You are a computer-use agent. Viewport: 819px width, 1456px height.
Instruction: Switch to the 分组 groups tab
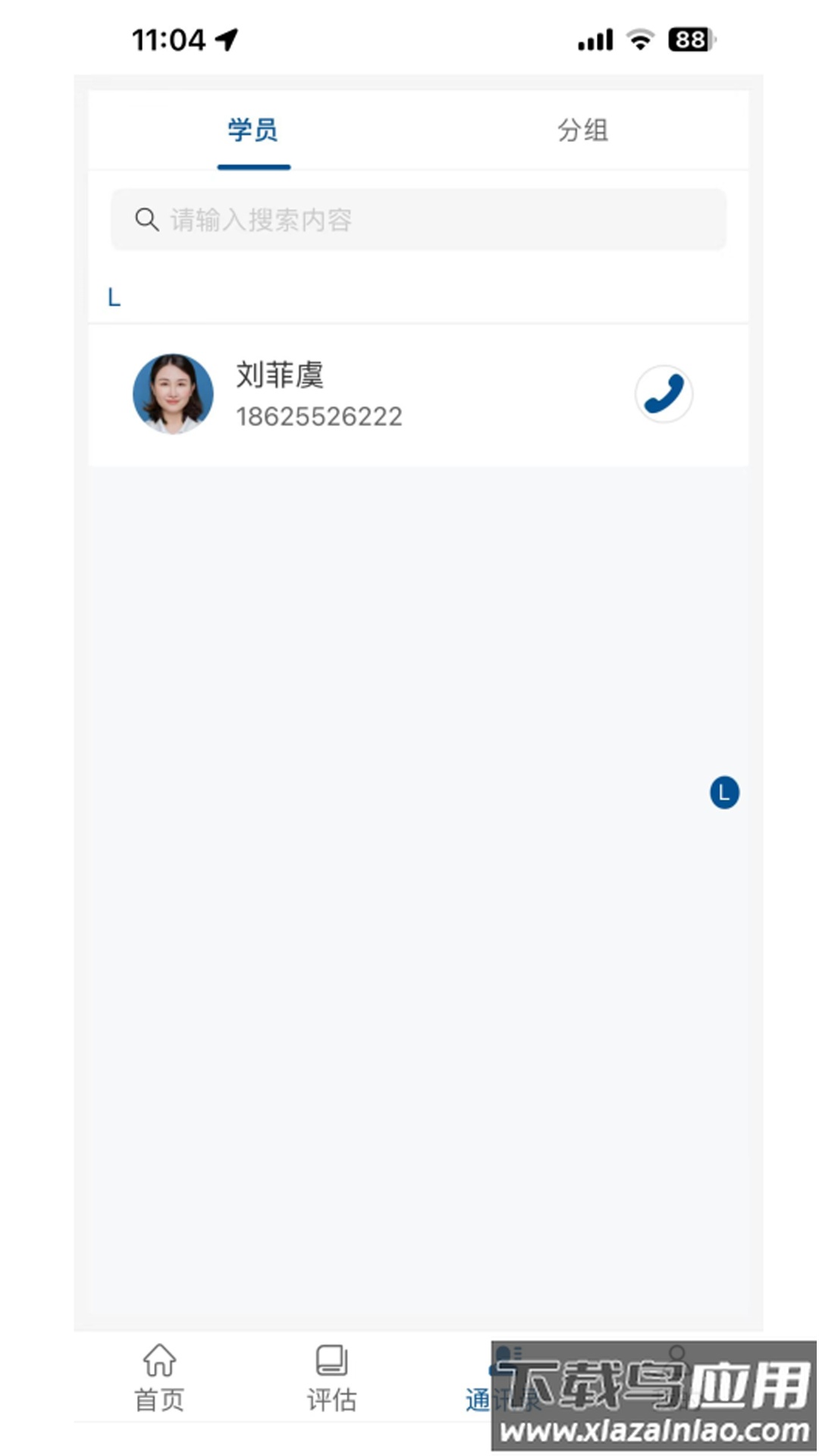point(582,130)
